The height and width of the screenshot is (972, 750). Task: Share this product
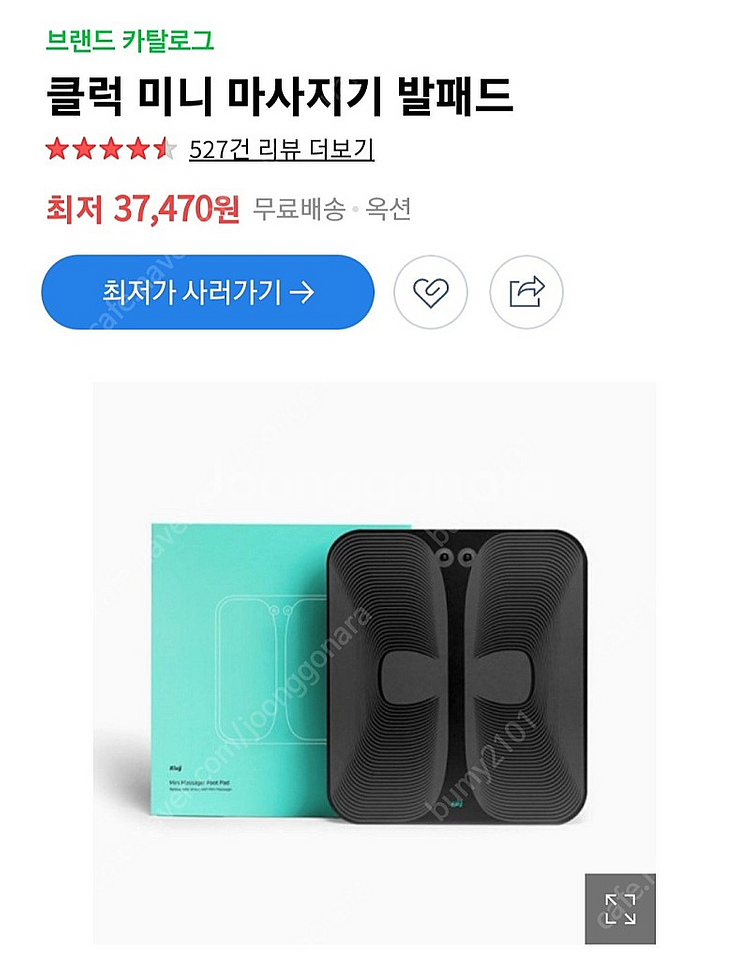[x=526, y=292]
